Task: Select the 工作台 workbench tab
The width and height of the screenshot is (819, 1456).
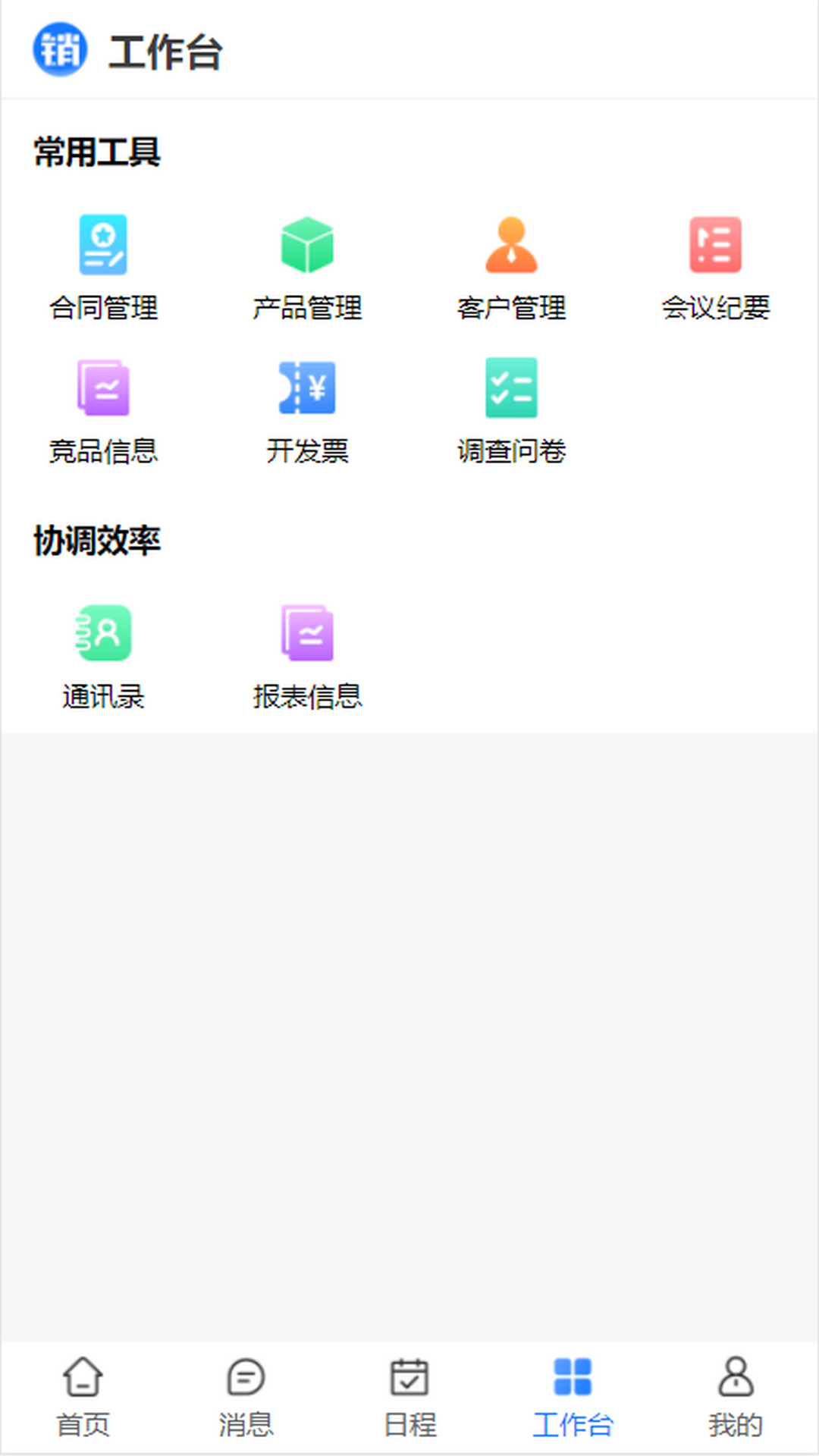Action: point(573,1397)
